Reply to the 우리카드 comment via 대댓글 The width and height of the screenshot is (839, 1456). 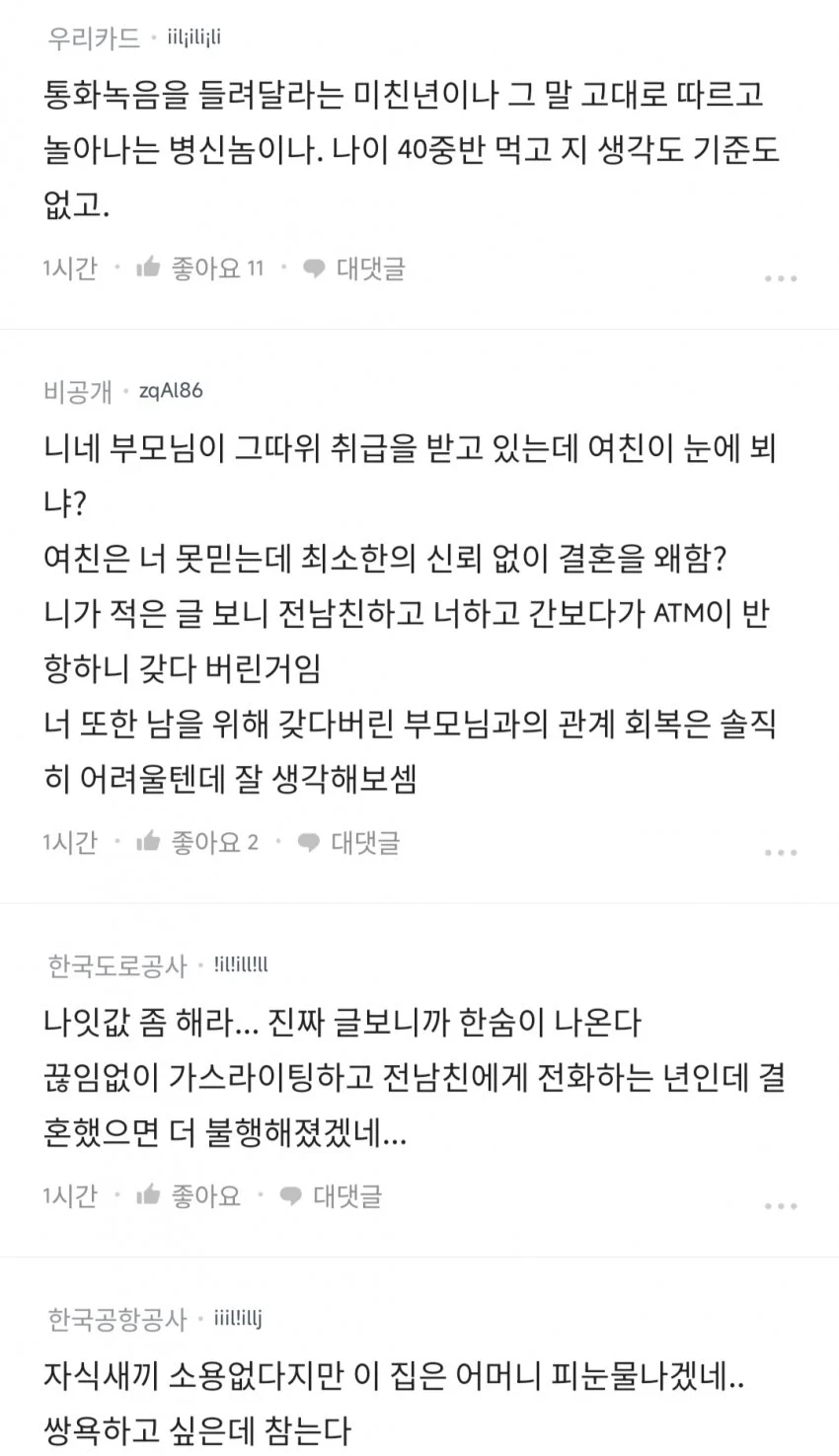354,268
